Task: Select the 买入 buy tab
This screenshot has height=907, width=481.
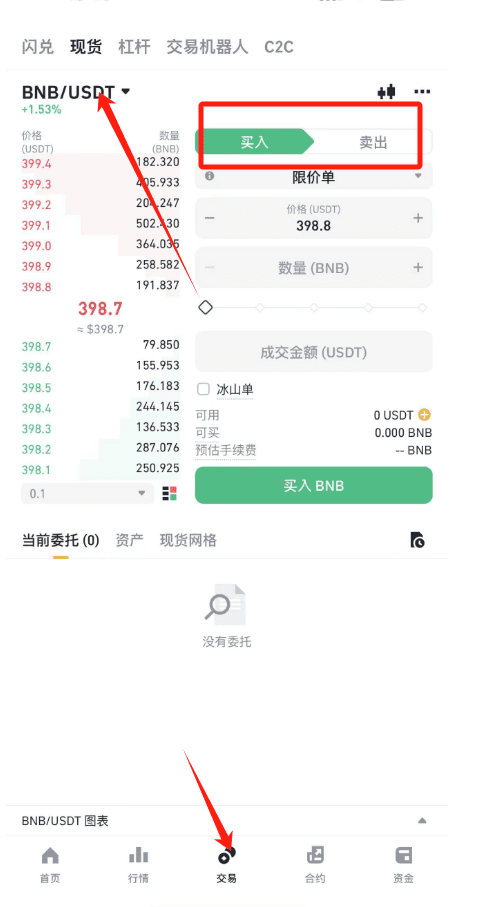Action: pyautogui.click(x=254, y=142)
